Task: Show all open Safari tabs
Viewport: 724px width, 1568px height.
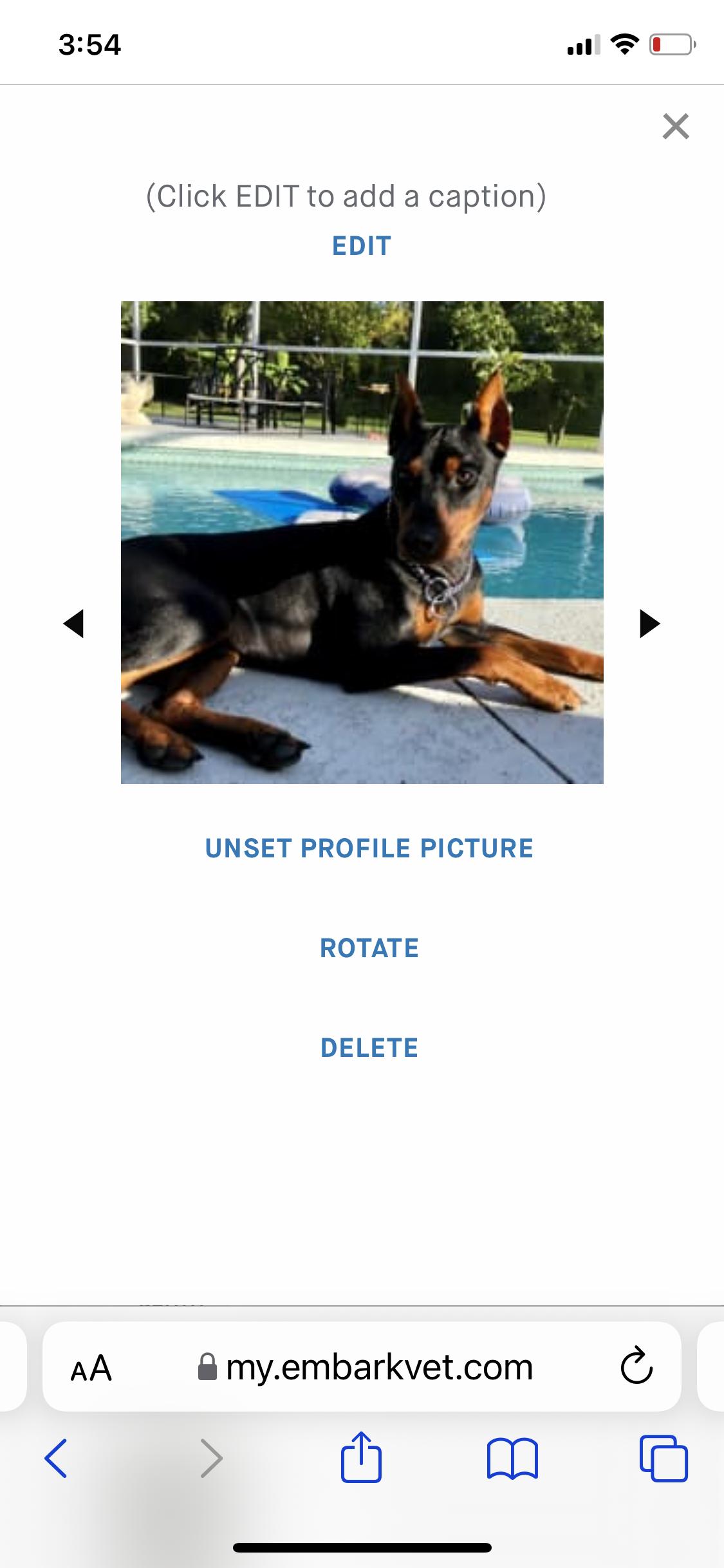Action: [x=664, y=1458]
